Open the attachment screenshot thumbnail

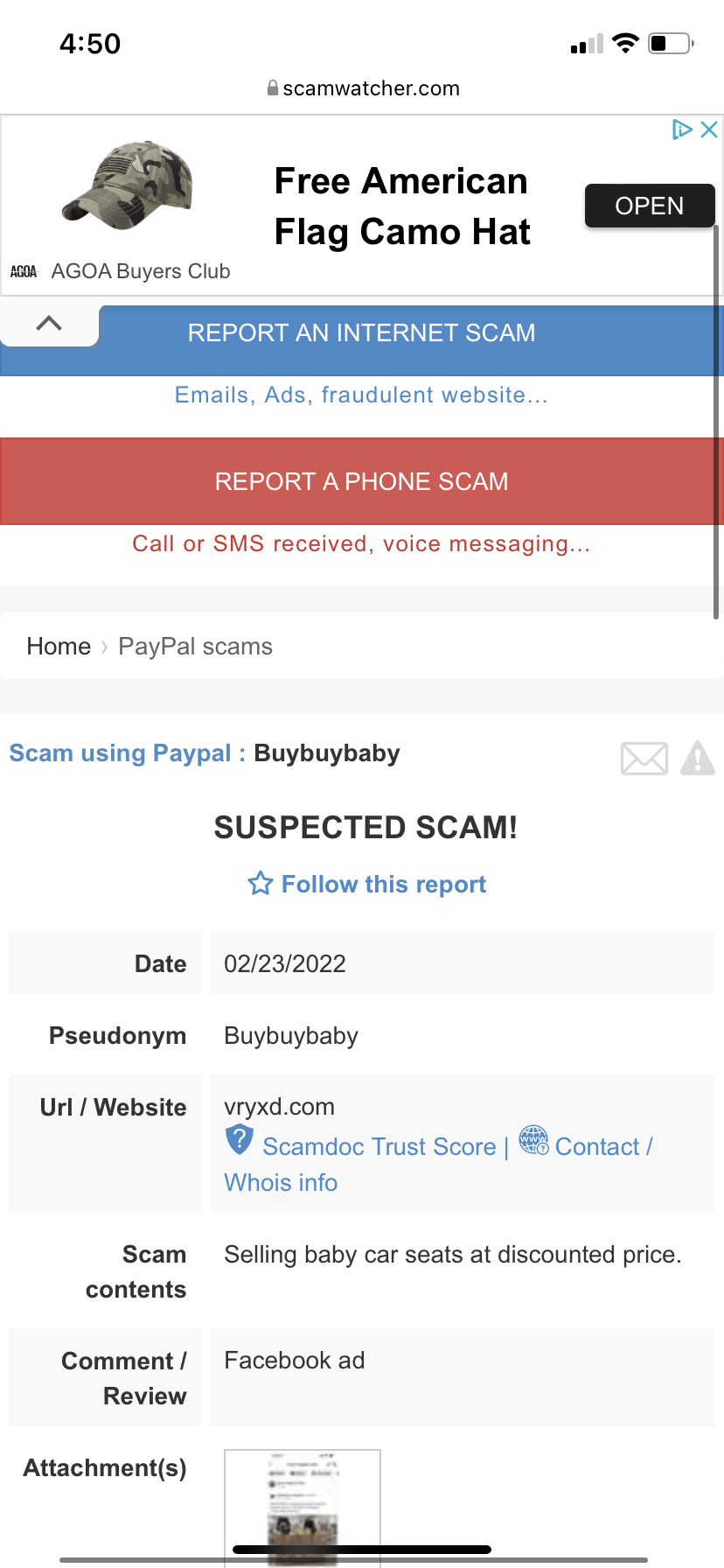303,1505
